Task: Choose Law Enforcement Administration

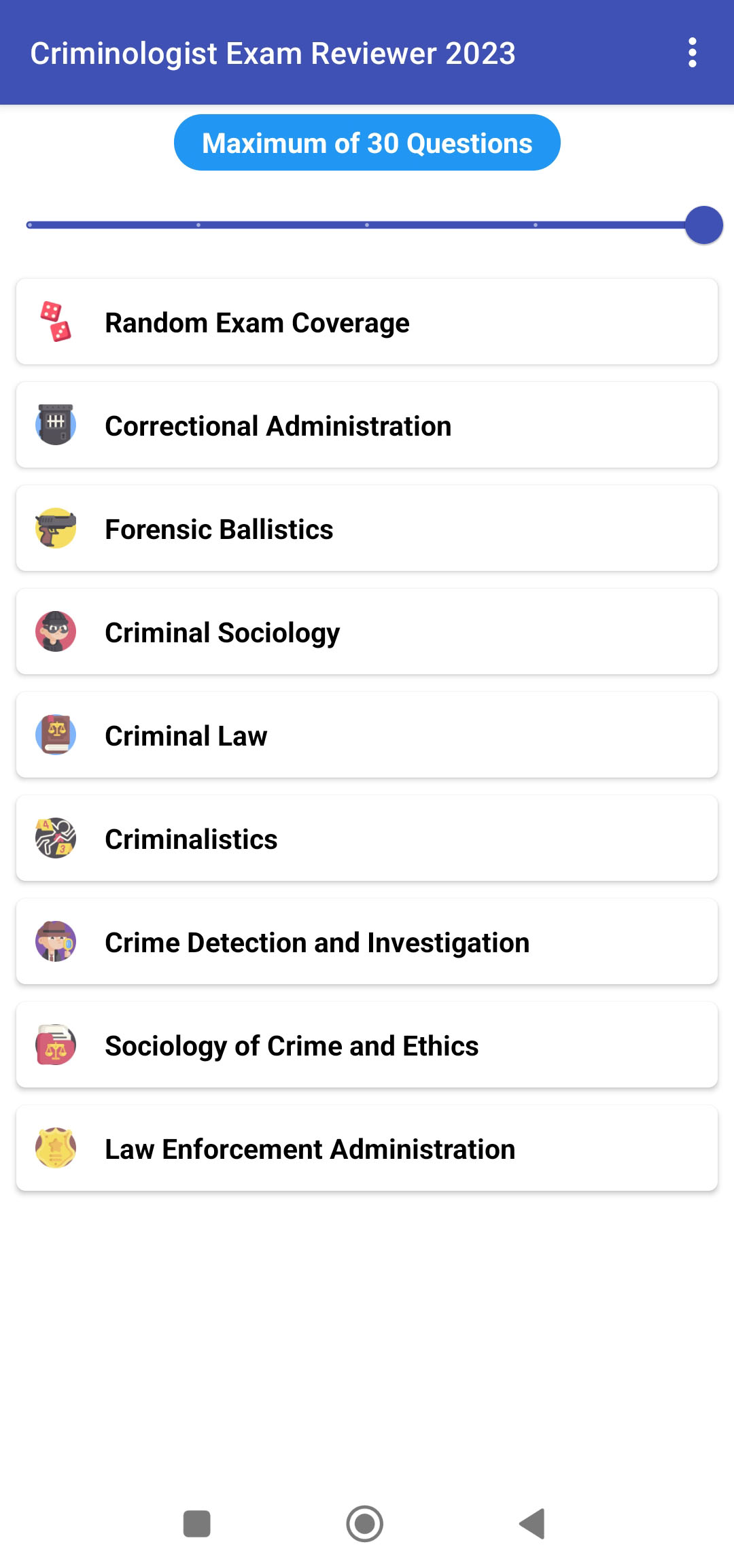Action: coord(367,1148)
